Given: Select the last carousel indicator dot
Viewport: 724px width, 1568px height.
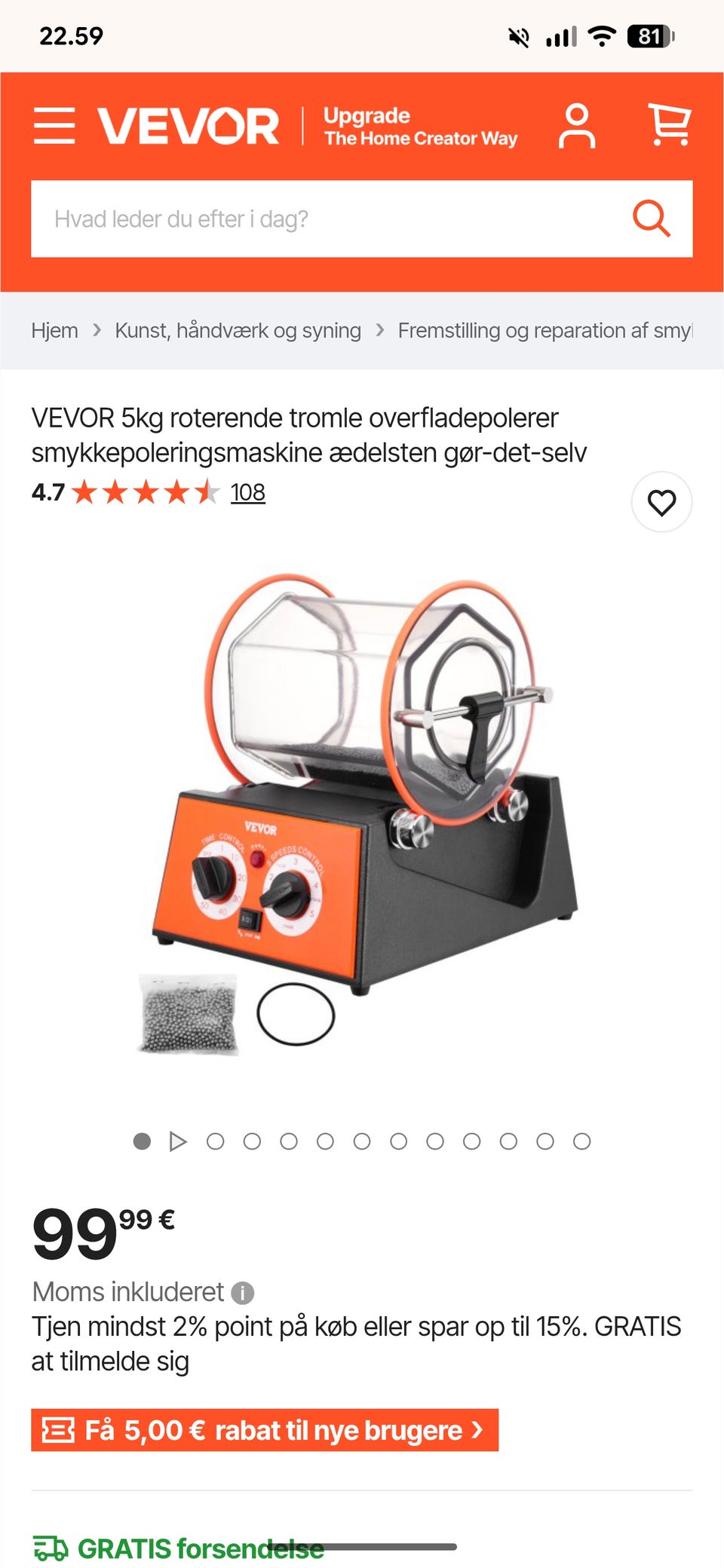Looking at the screenshot, I should tap(581, 1141).
